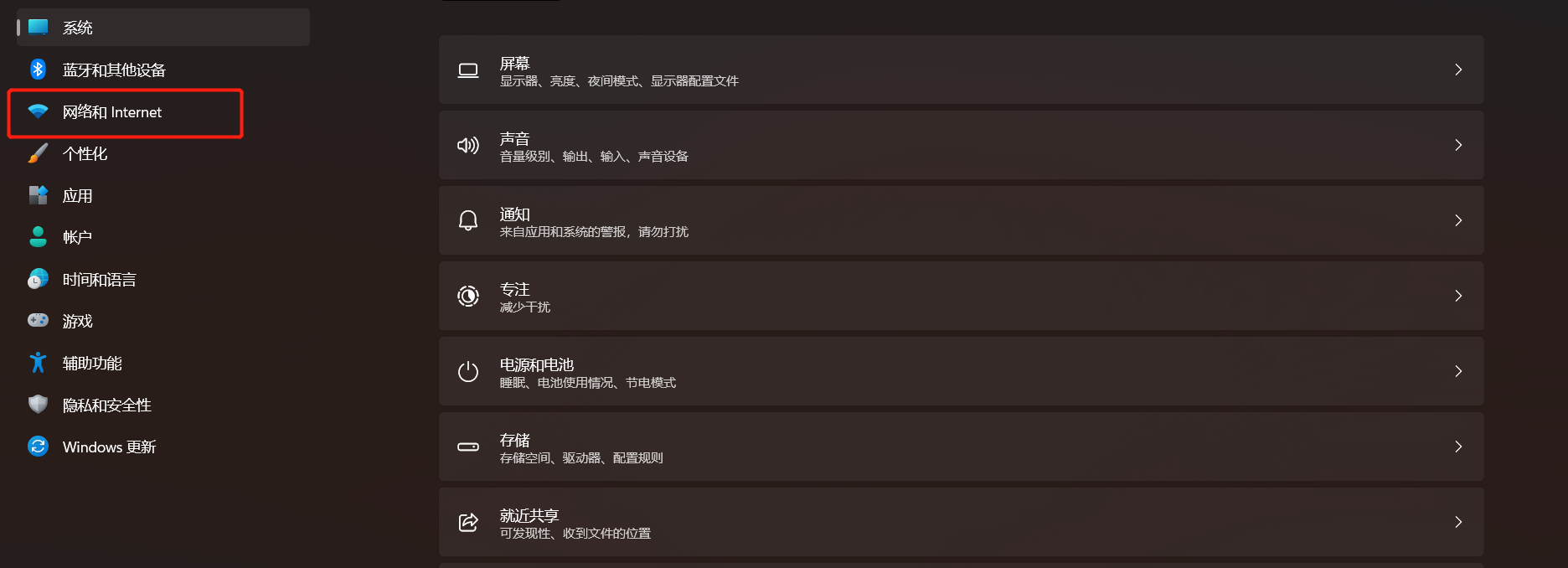
Task: Open 帐户 settings
Action: pyautogui.click(x=77, y=238)
